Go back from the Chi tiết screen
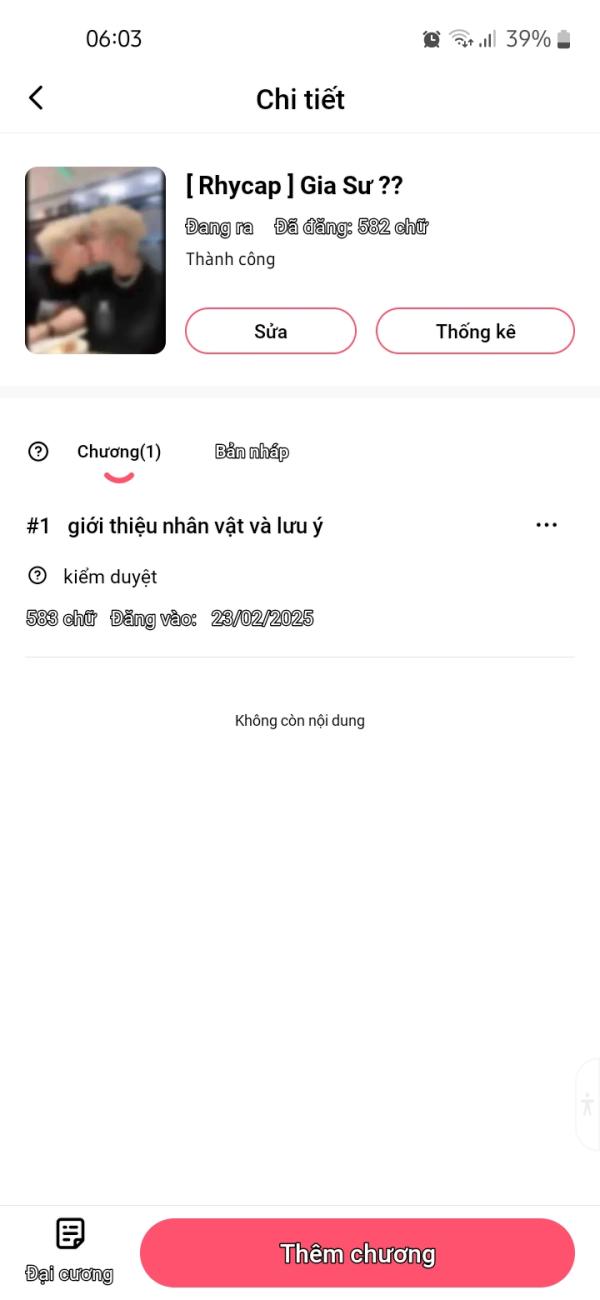The image size is (600, 1300). pyautogui.click(x=37, y=98)
